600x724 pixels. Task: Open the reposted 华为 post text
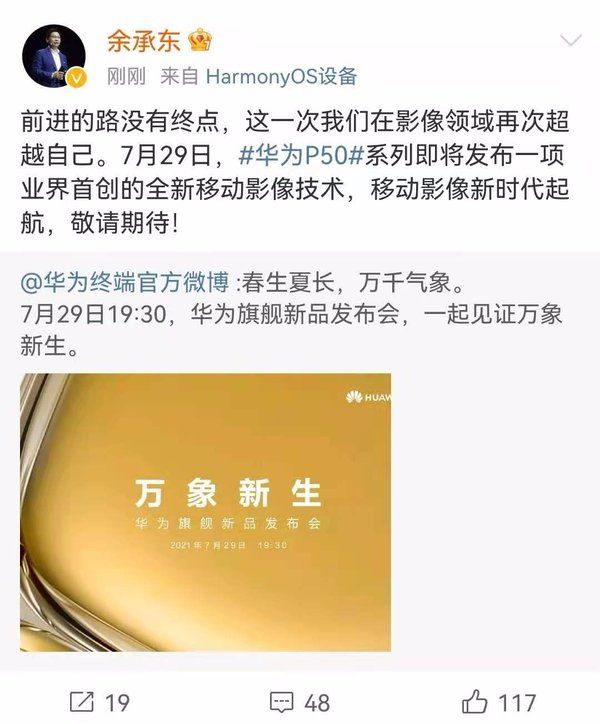[300, 330]
